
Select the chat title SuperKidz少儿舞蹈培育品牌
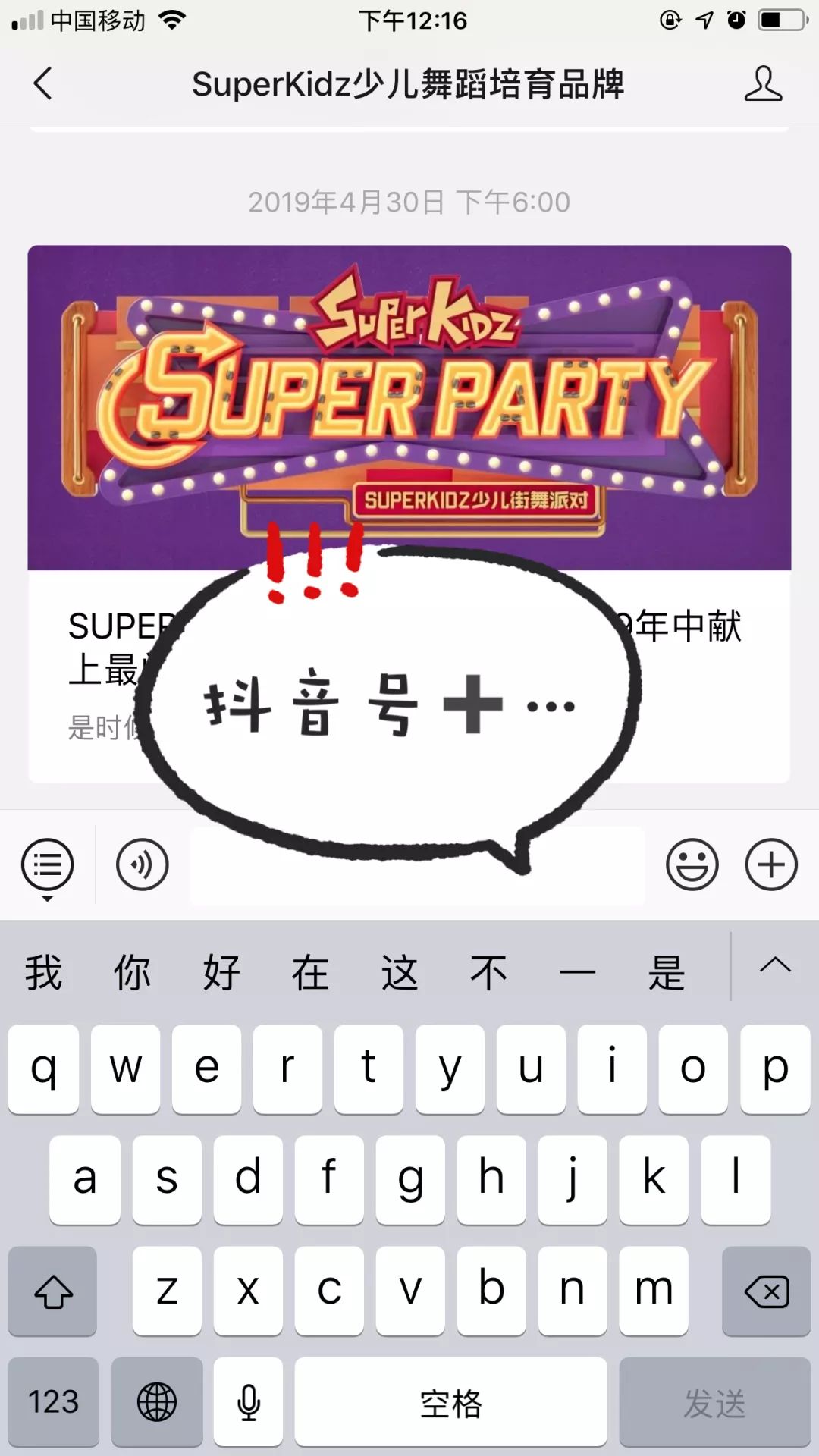click(409, 85)
